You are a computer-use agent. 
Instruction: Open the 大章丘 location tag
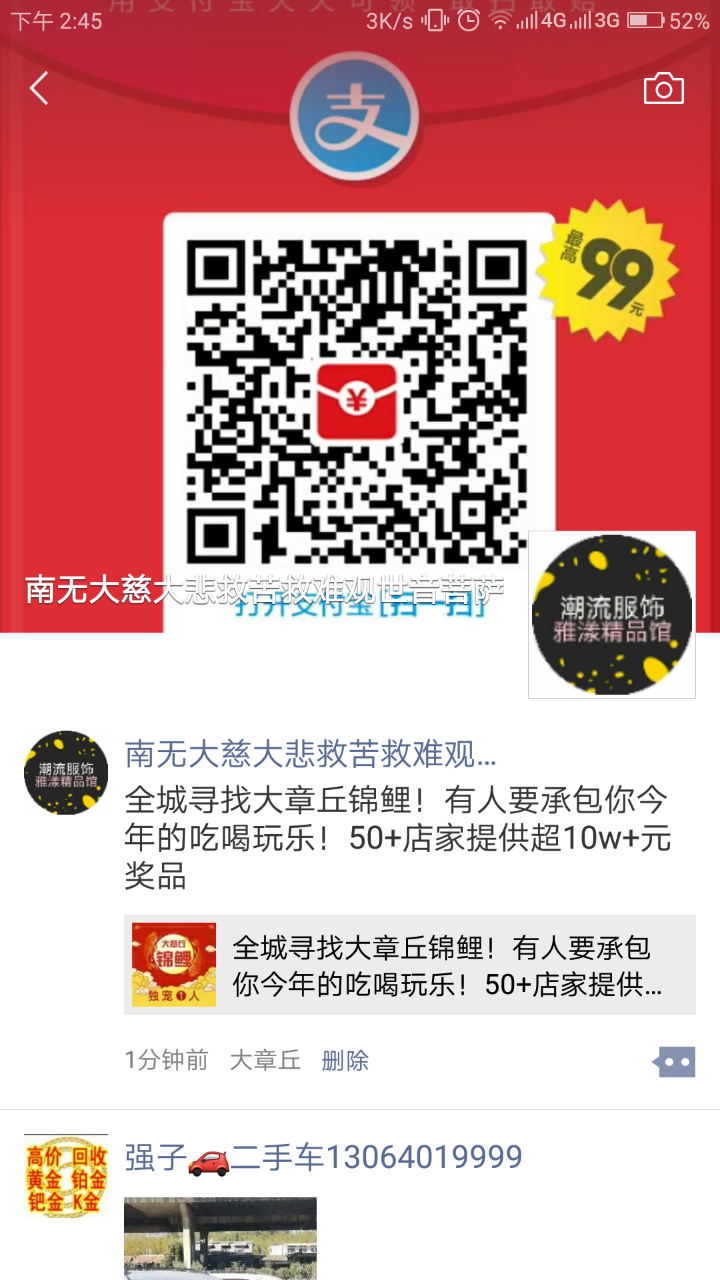pos(265,1061)
